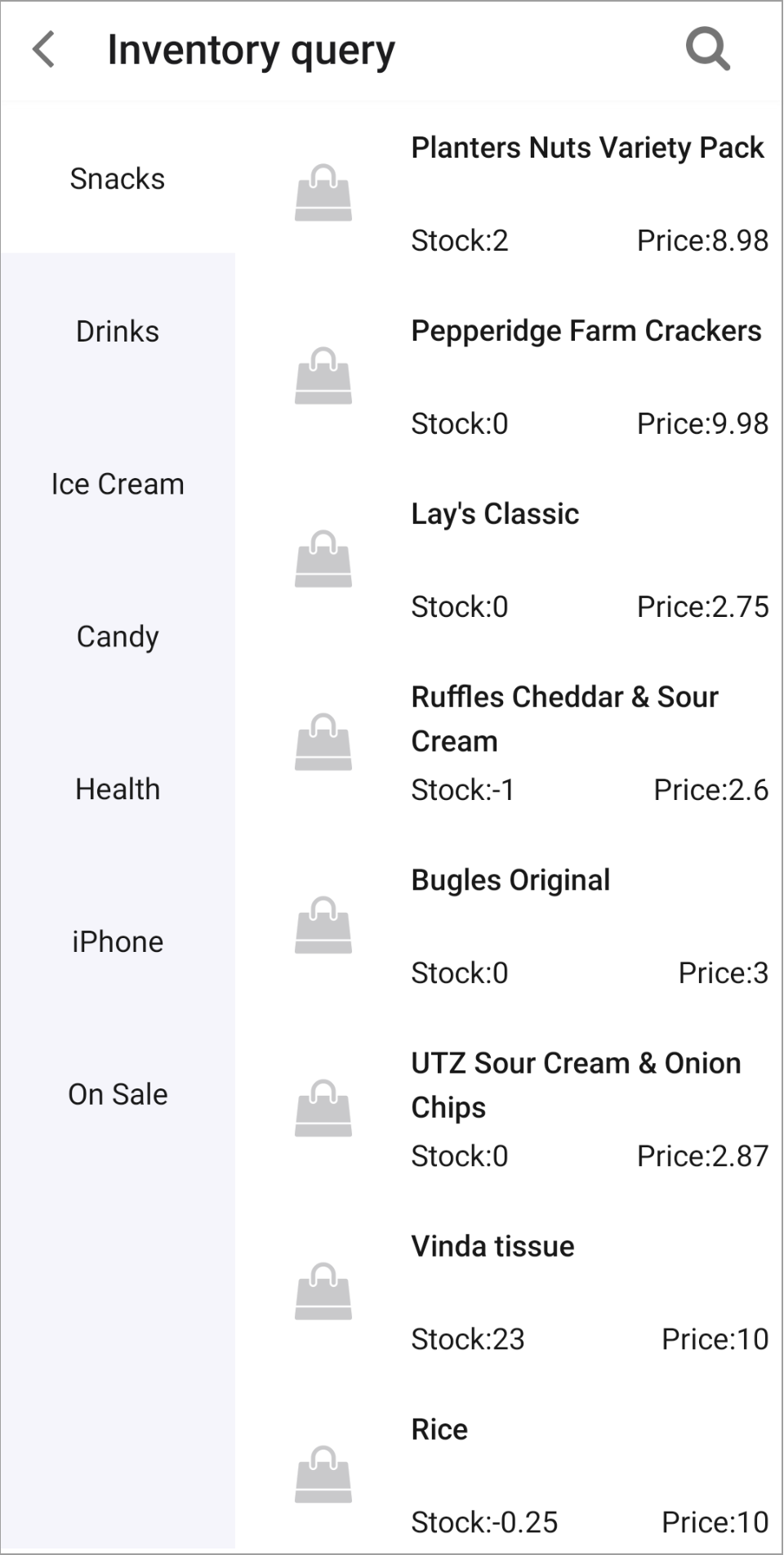The image size is (784, 1555).
Task: Open the Vinda tissue product entry
Action: click(492, 1245)
